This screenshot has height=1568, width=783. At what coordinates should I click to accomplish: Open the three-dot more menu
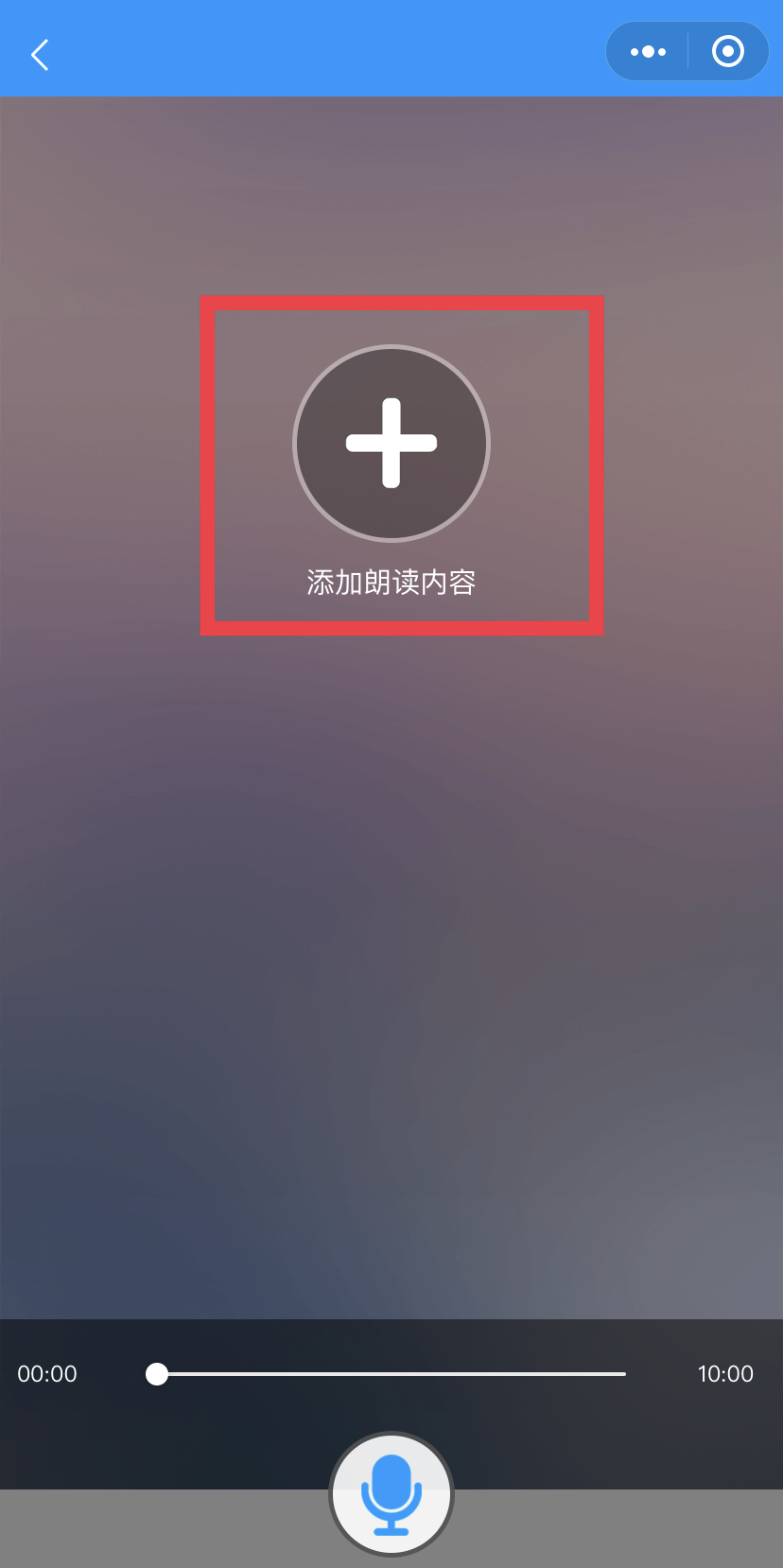648,52
